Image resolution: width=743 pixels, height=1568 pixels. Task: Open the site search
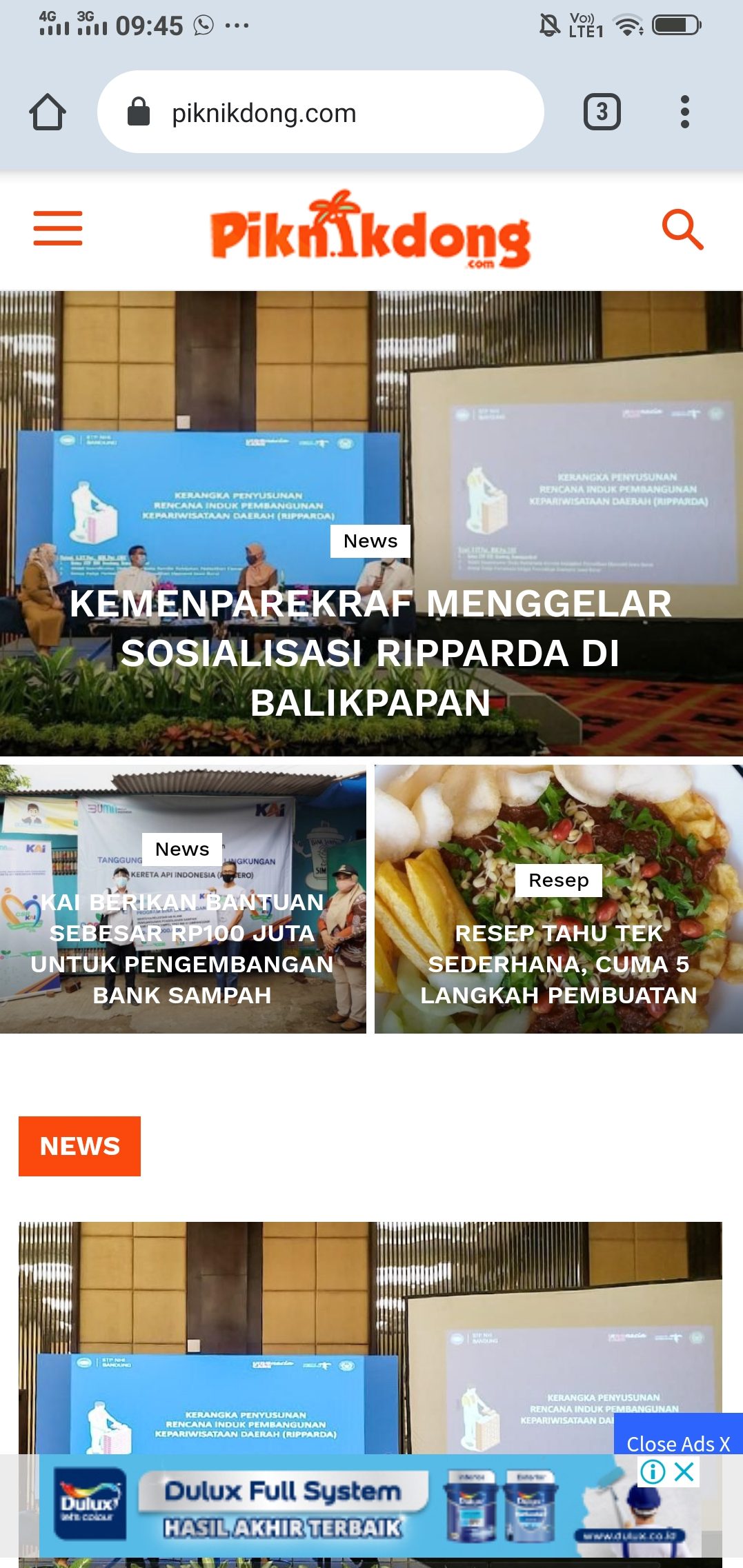[x=682, y=229]
